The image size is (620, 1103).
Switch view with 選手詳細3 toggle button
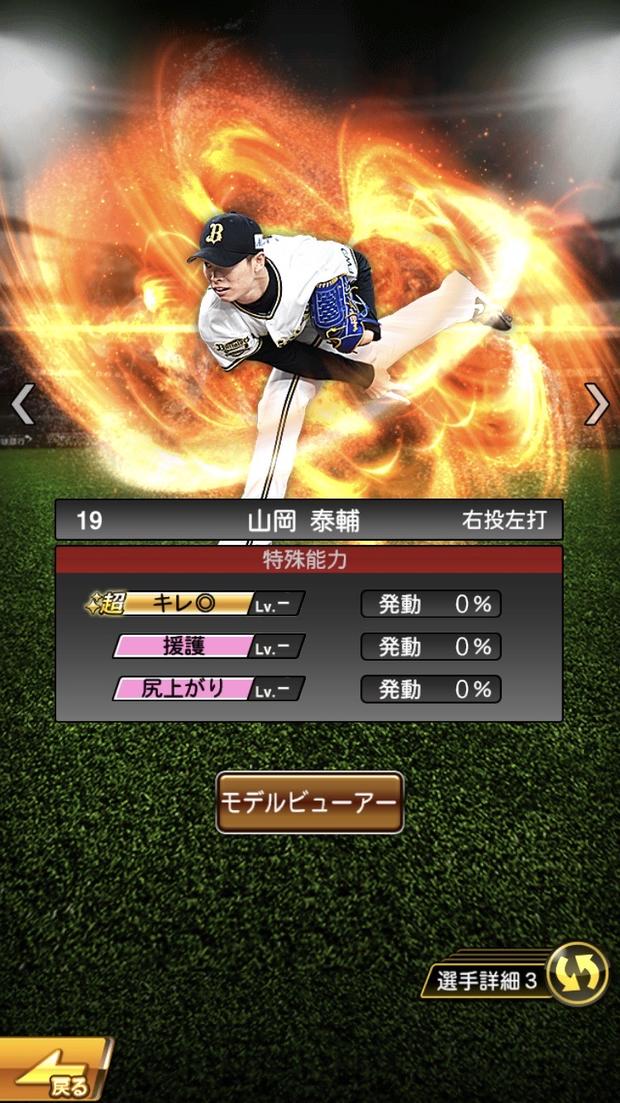pos(577,974)
